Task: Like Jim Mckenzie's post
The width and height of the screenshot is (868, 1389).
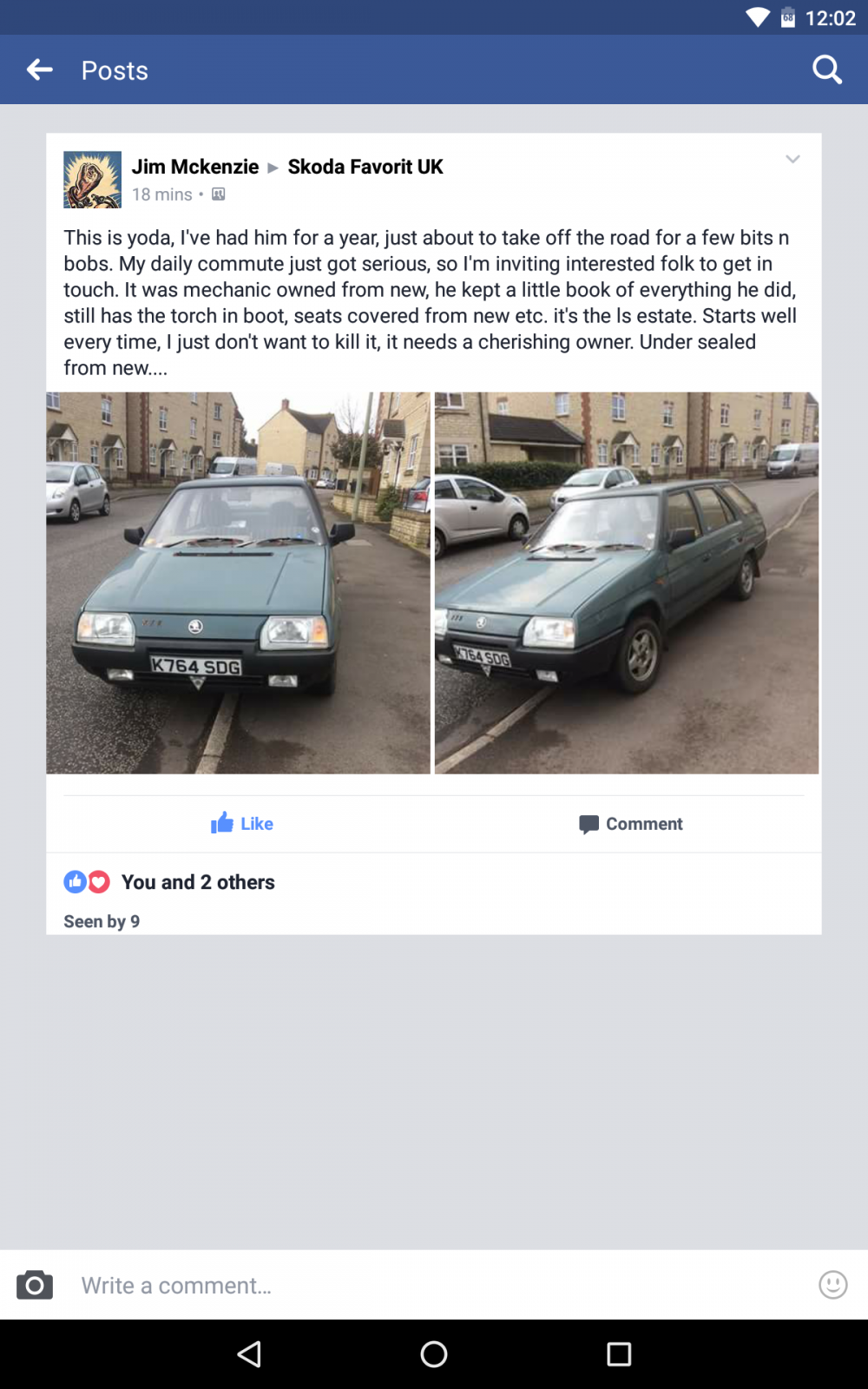Action: pos(242,823)
